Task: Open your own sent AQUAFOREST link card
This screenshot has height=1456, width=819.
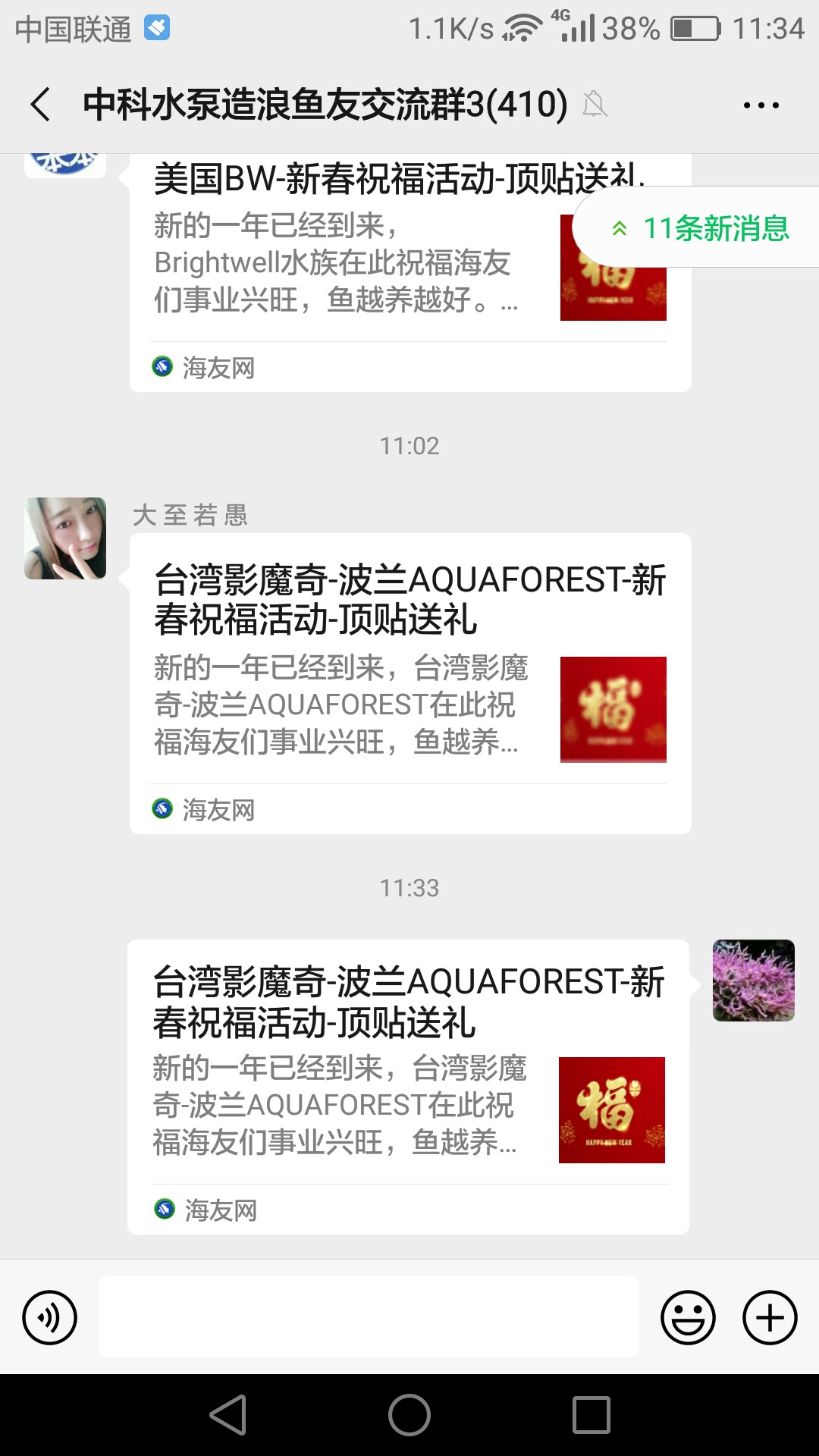Action: point(408,1084)
